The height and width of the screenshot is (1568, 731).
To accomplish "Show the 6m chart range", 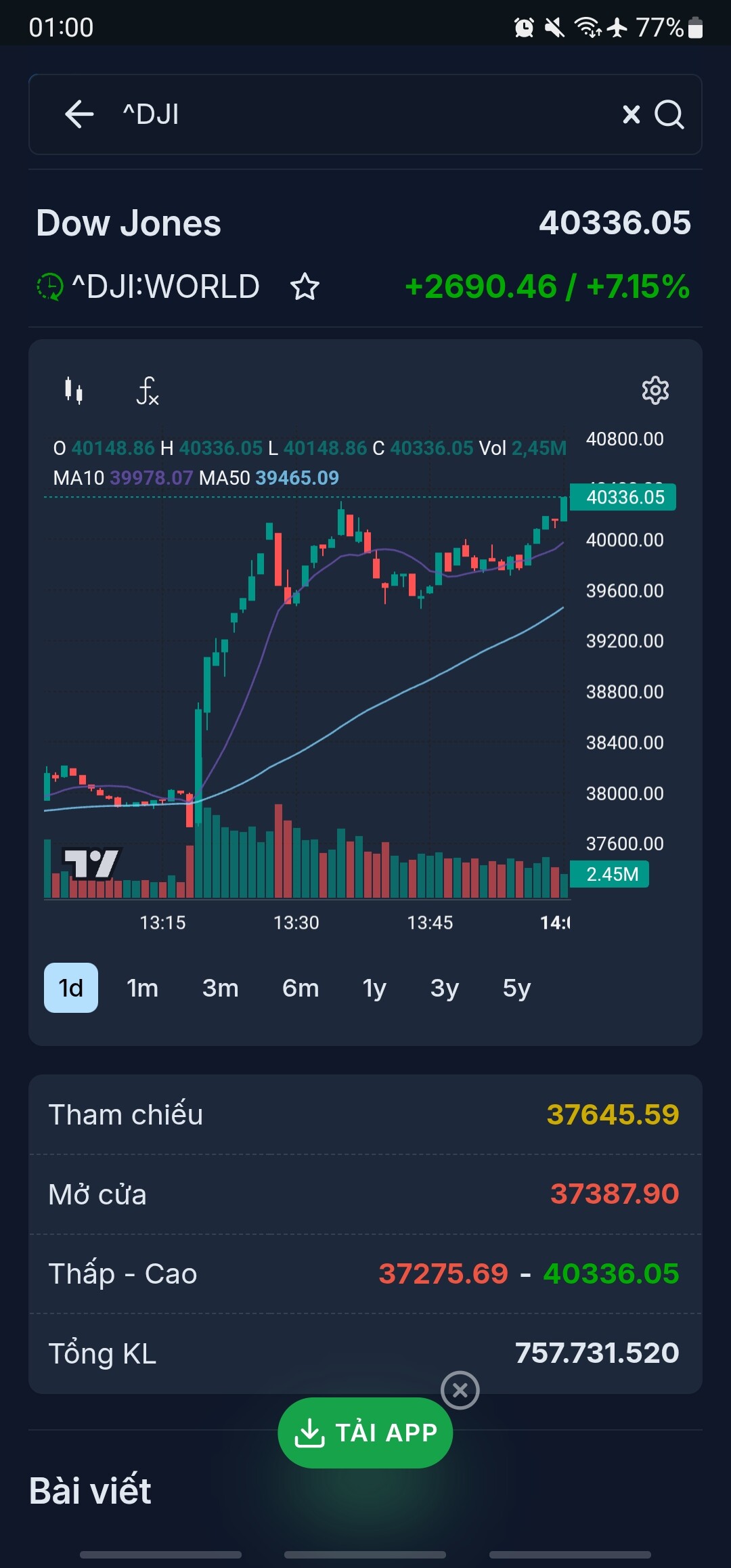I will pos(301,988).
